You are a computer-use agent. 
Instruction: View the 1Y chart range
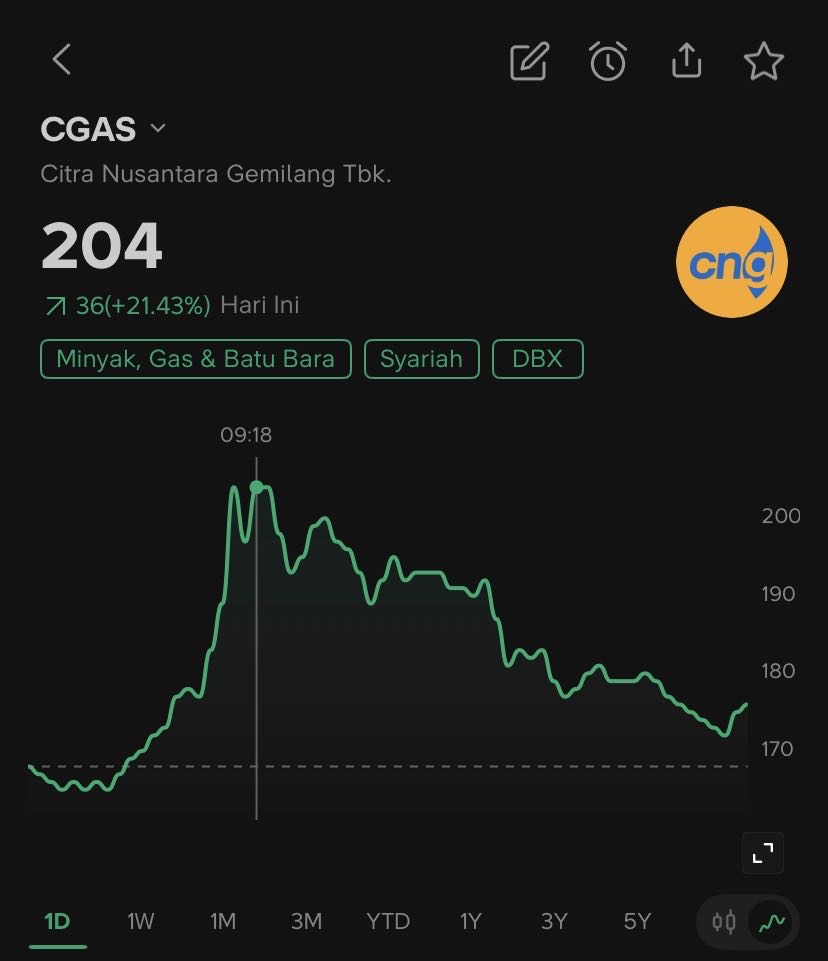[471, 921]
